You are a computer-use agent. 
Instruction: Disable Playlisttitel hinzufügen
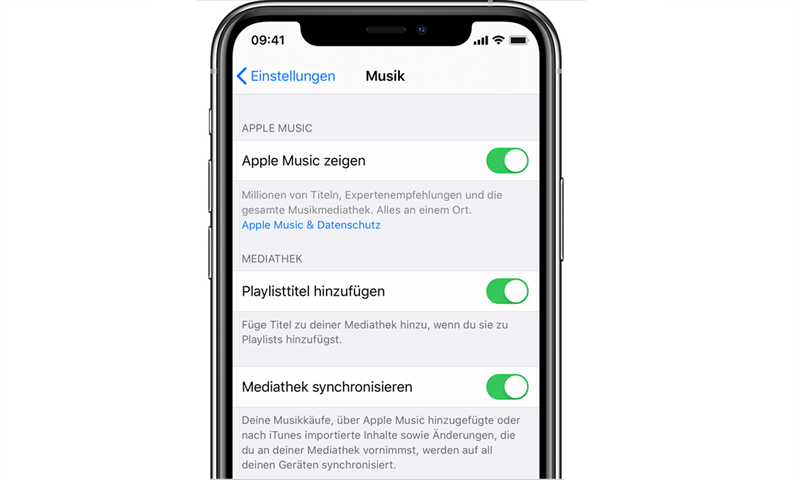pyautogui.click(x=507, y=291)
